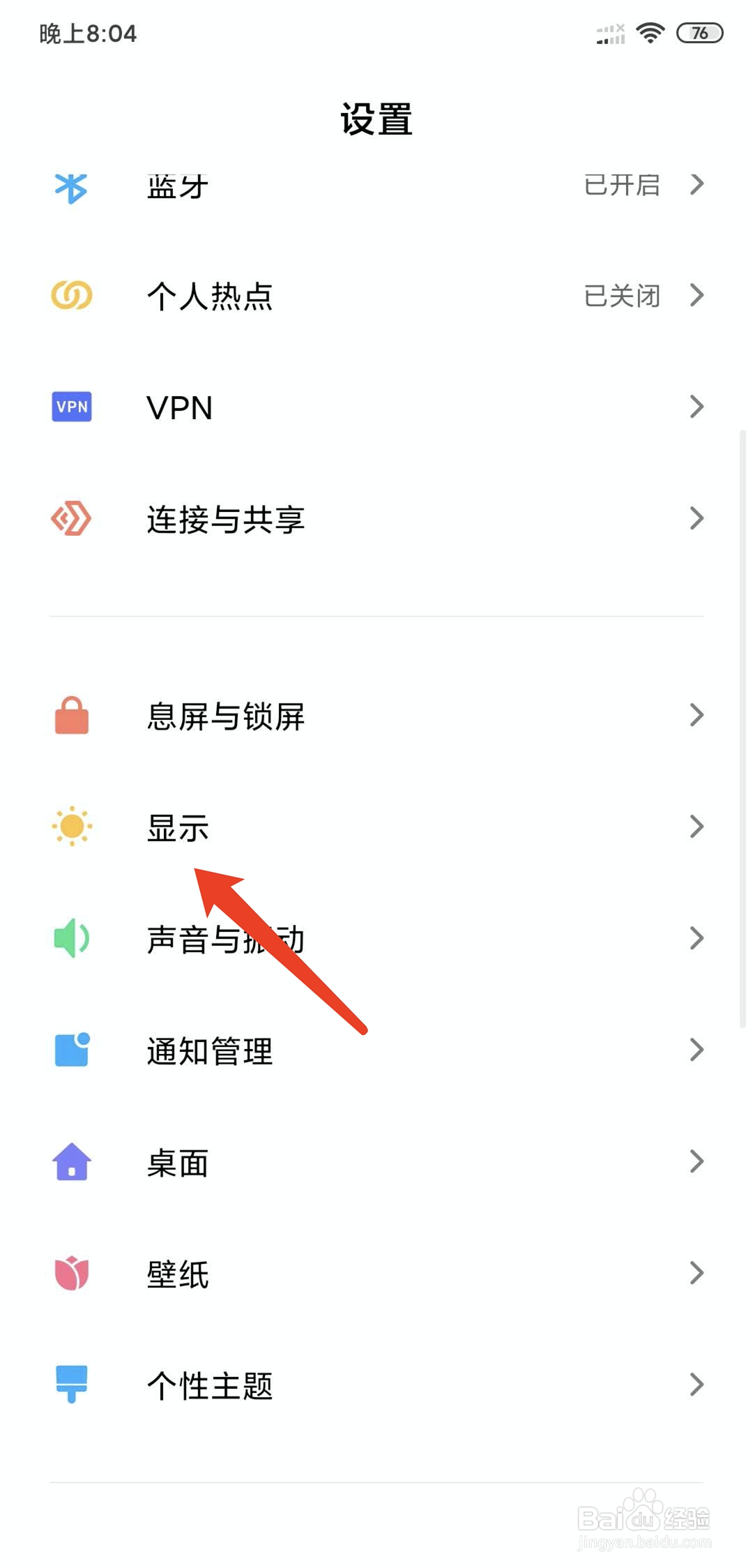Click the purple home icon for 桌面
753x1568 pixels.
click(70, 1161)
